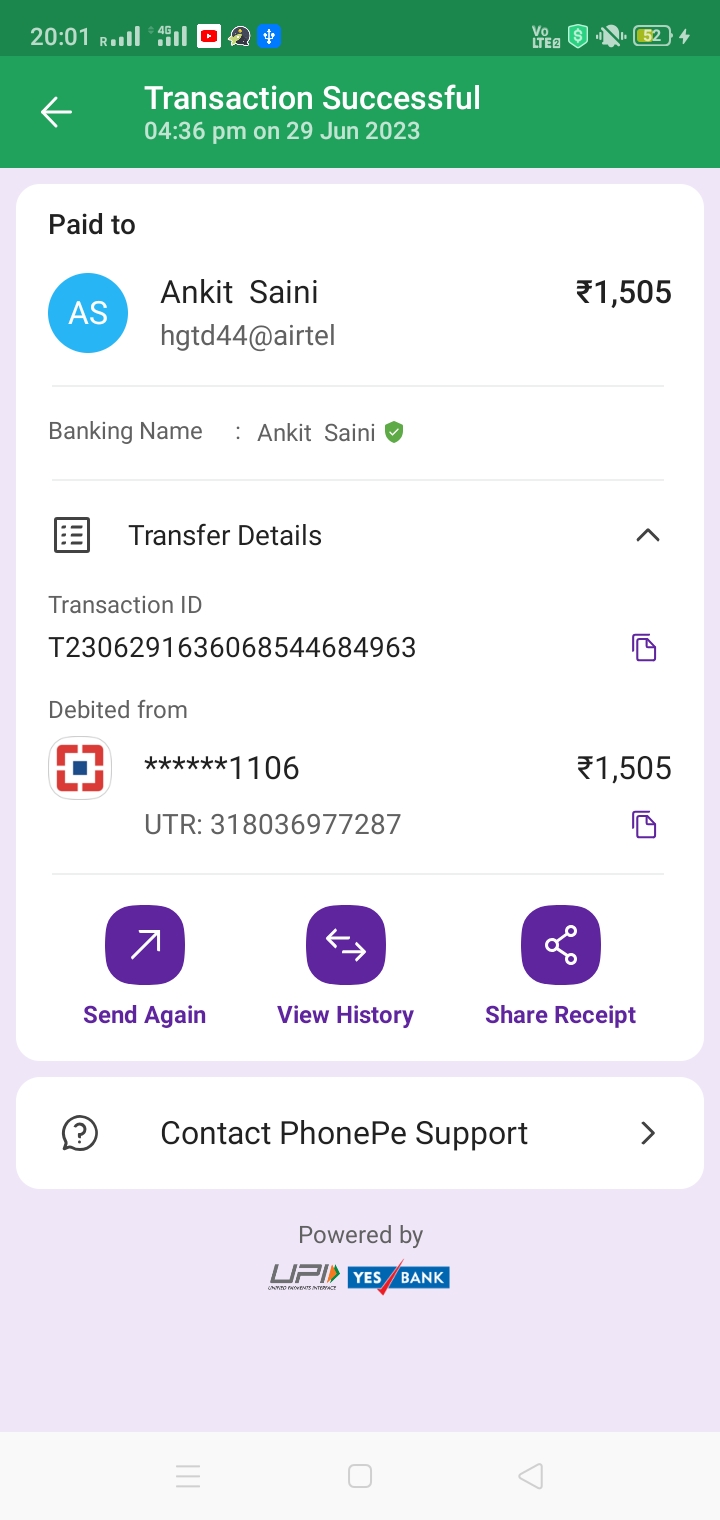The width and height of the screenshot is (720, 1520).
Task: Share the transaction receipt
Action: point(560,945)
